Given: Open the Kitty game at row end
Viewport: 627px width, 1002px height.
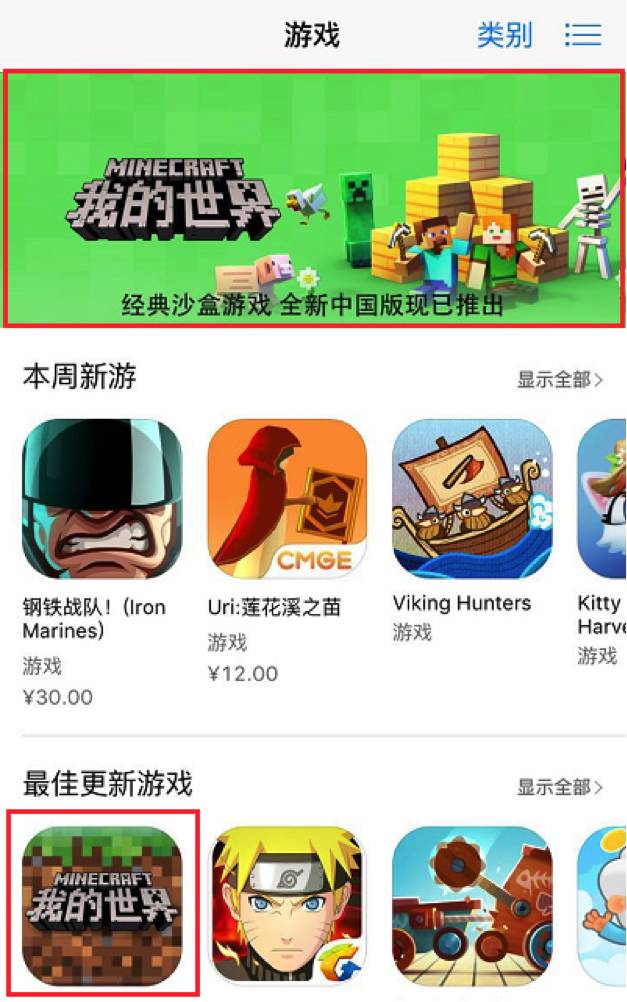Looking at the screenshot, I should [x=602, y=498].
